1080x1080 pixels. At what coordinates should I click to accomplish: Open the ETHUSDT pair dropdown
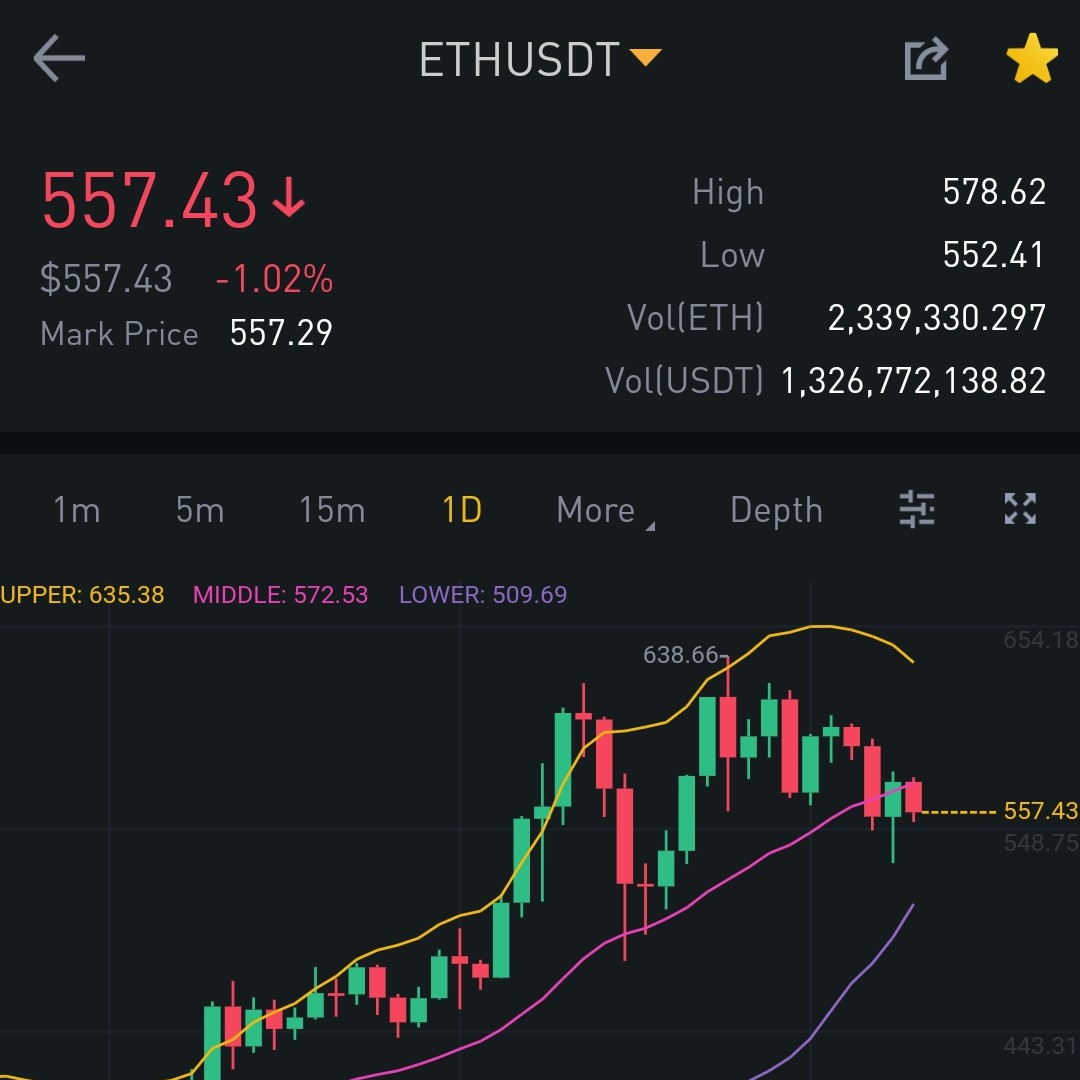pyautogui.click(x=540, y=60)
